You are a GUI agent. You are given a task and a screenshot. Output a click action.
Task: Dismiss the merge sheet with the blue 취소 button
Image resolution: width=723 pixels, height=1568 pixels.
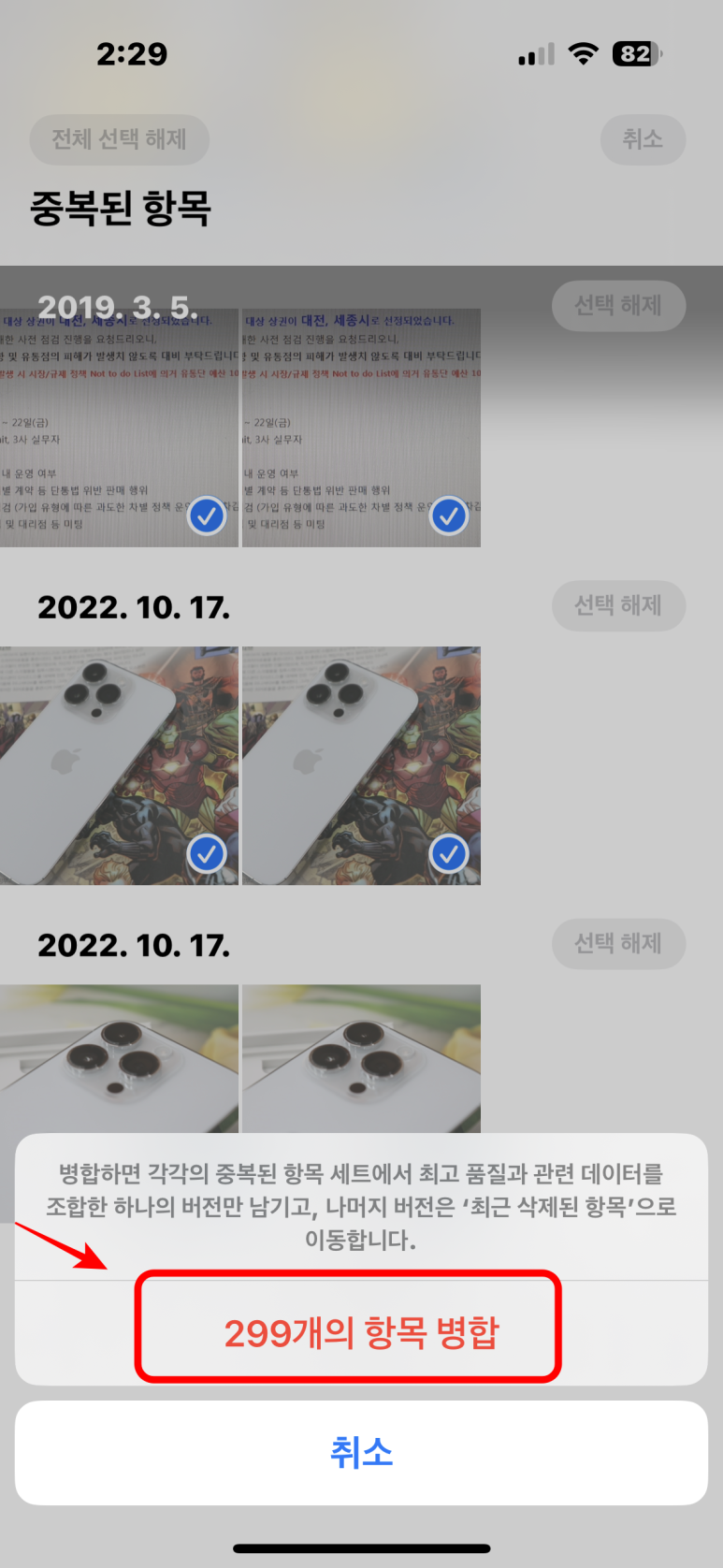coord(361,1452)
